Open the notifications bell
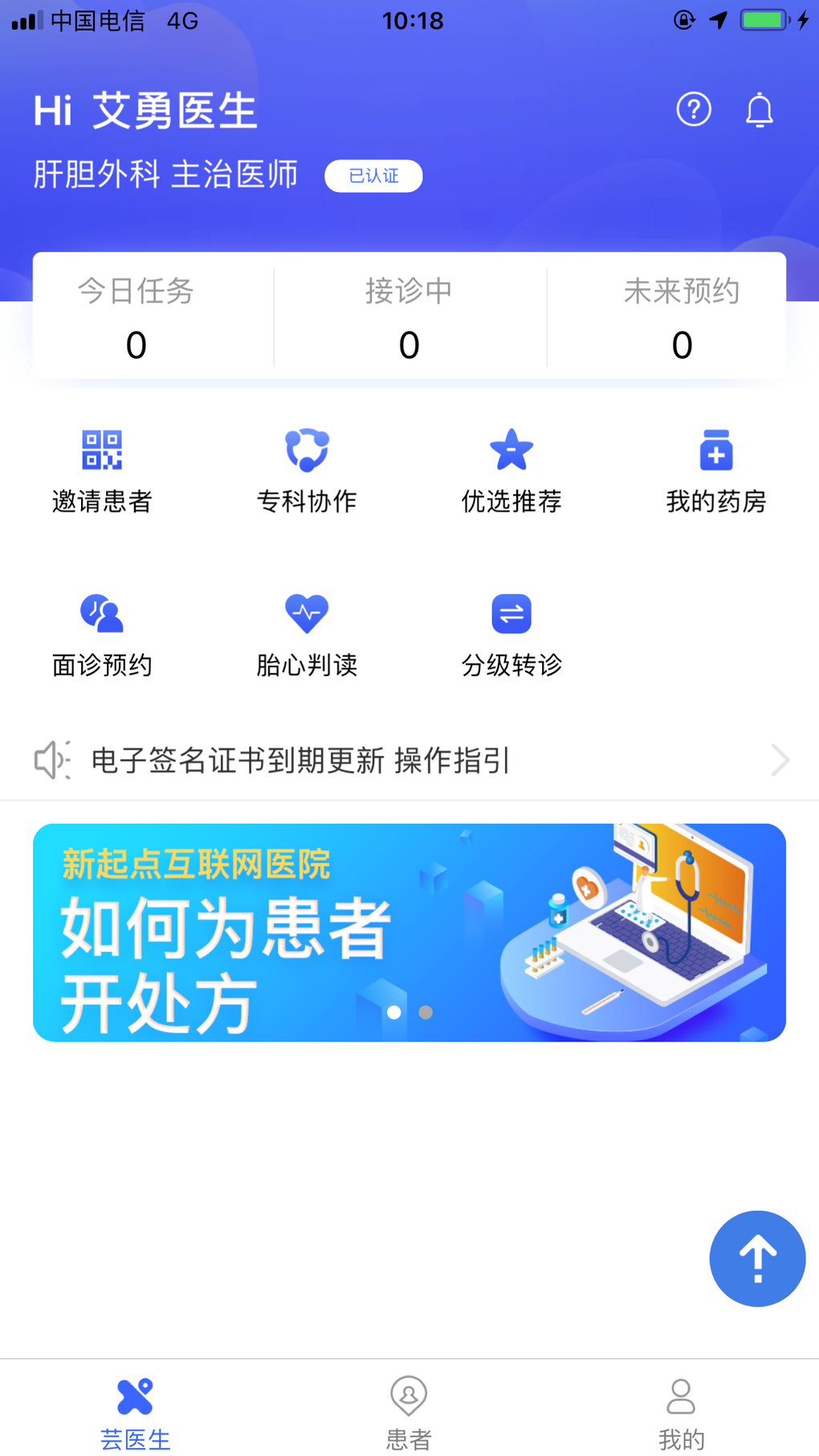The height and width of the screenshot is (1456, 819). point(759,110)
